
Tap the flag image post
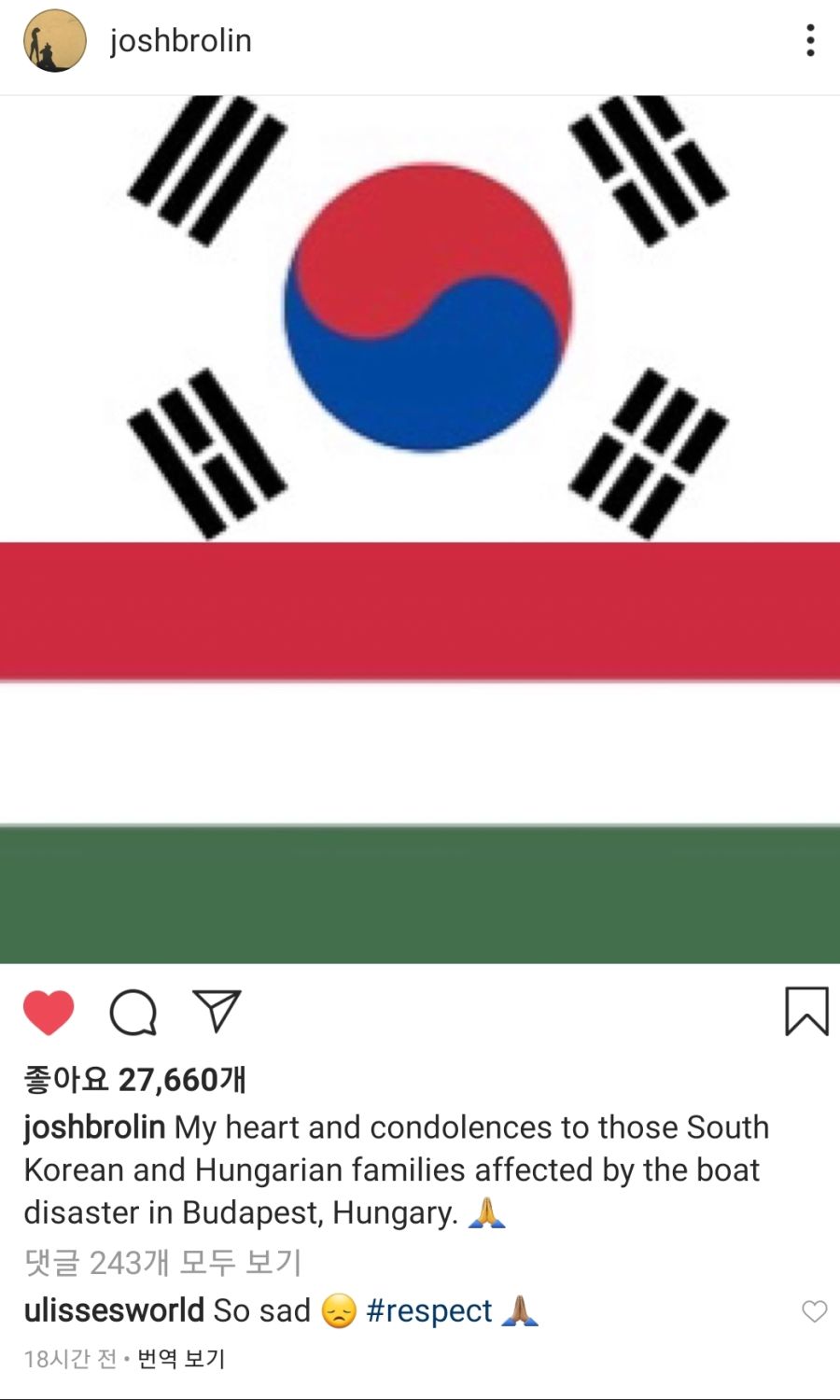point(420,529)
